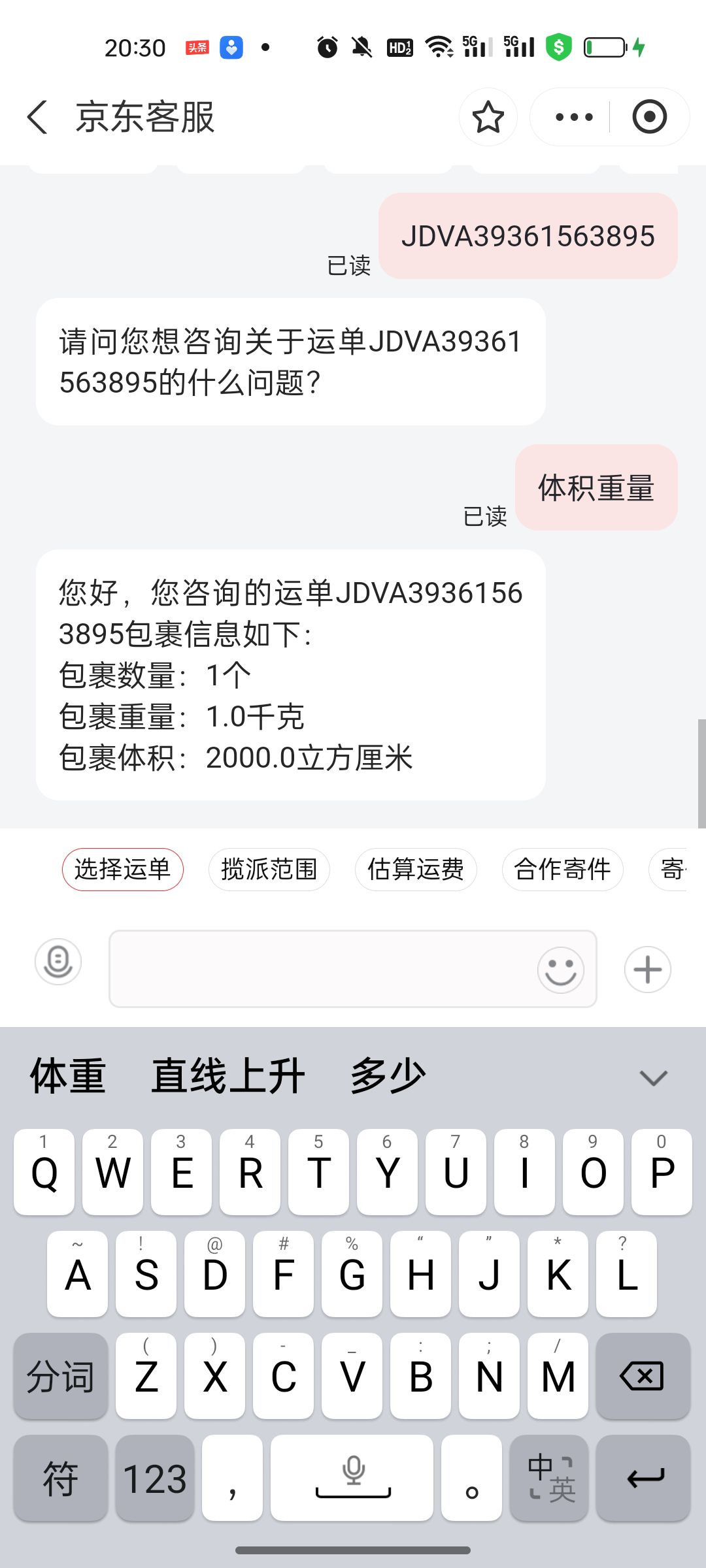Image resolution: width=706 pixels, height=1568 pixels.
Task: Open the emoji picker
Action: point(560,970)
